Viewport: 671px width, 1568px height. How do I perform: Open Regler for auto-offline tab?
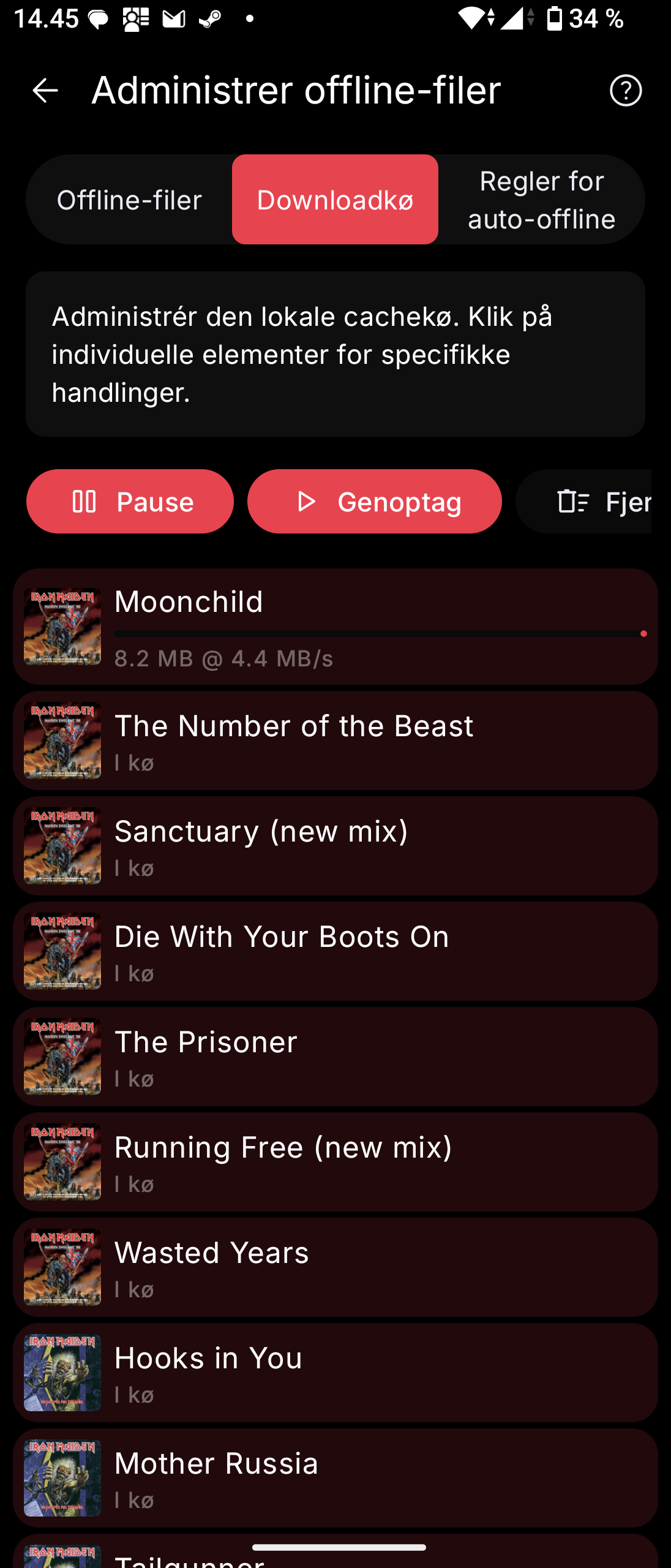tap(541, 200)
